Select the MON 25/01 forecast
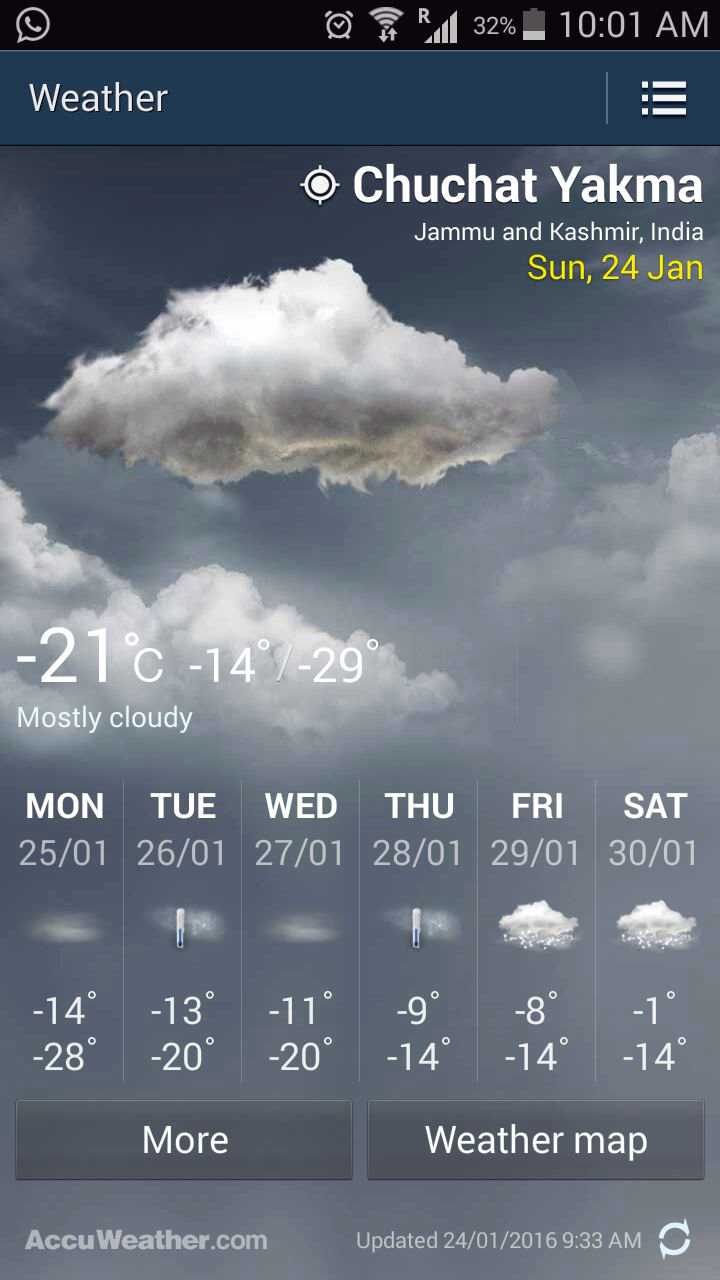 click(64, 931)
